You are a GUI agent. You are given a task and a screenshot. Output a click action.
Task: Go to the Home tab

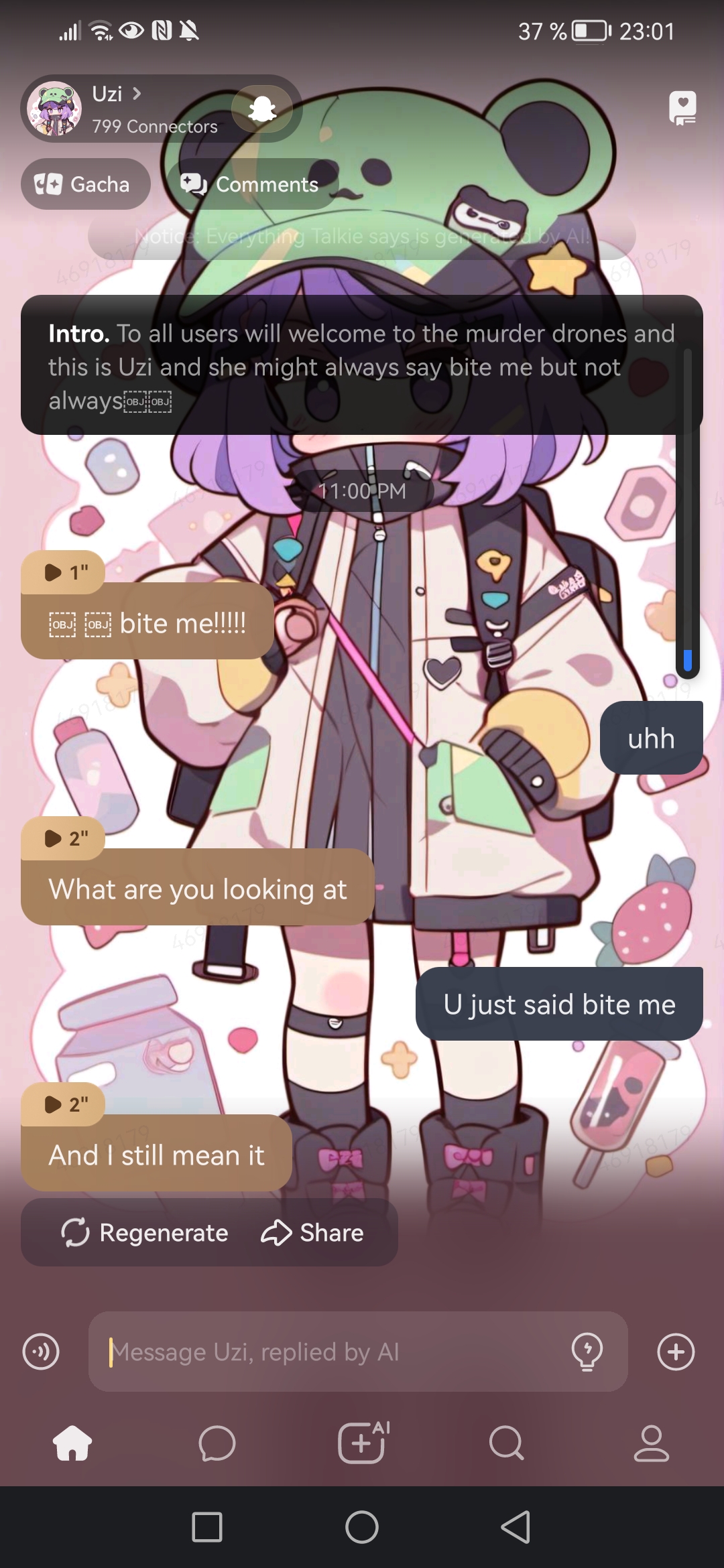[72, 1443]
